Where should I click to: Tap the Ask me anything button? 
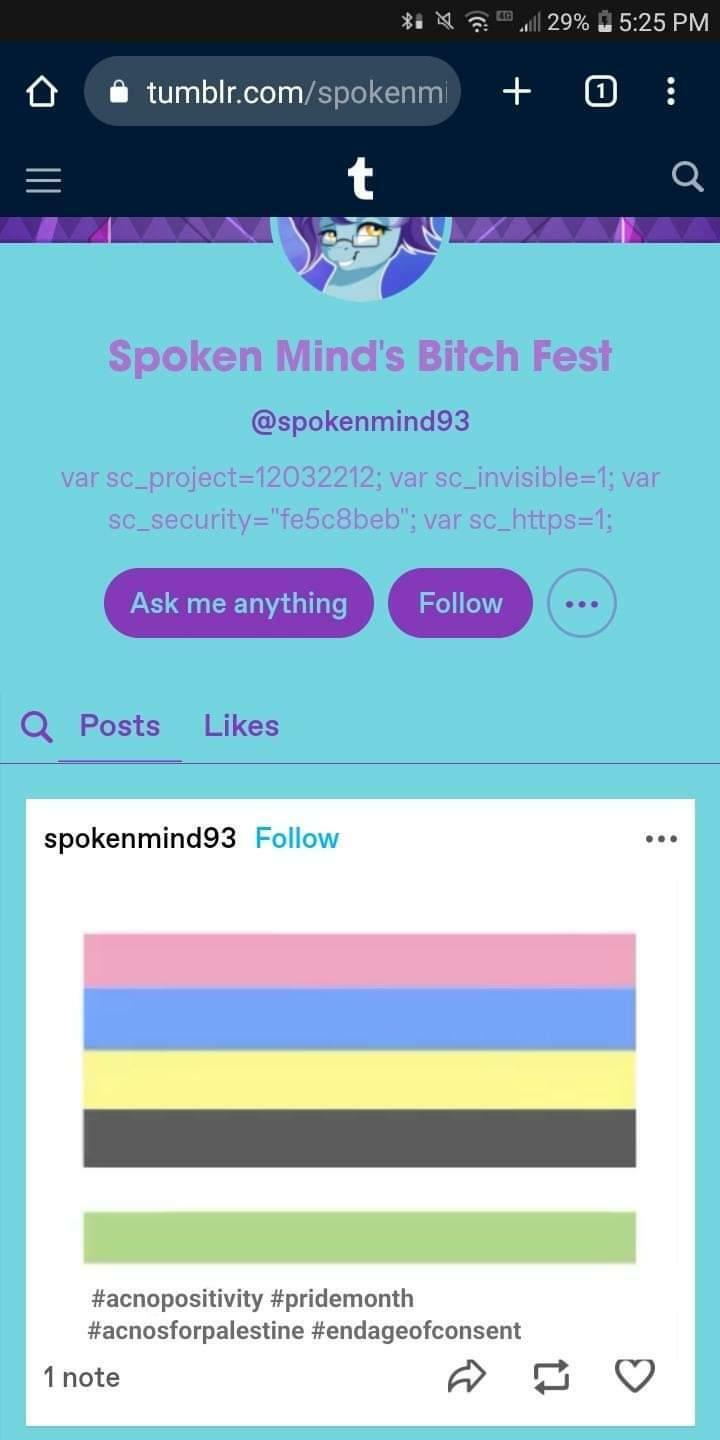[238, 603]
